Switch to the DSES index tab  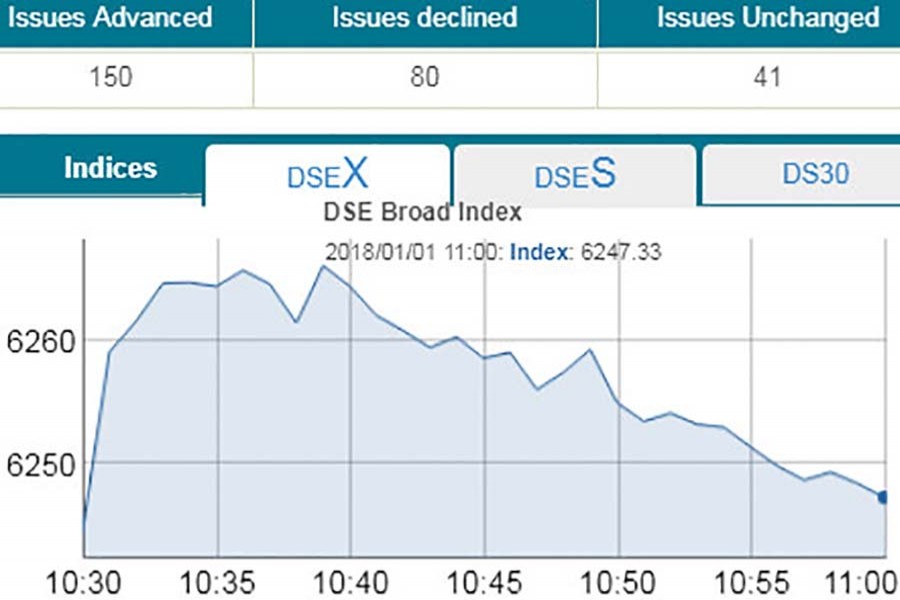[575, 175]
